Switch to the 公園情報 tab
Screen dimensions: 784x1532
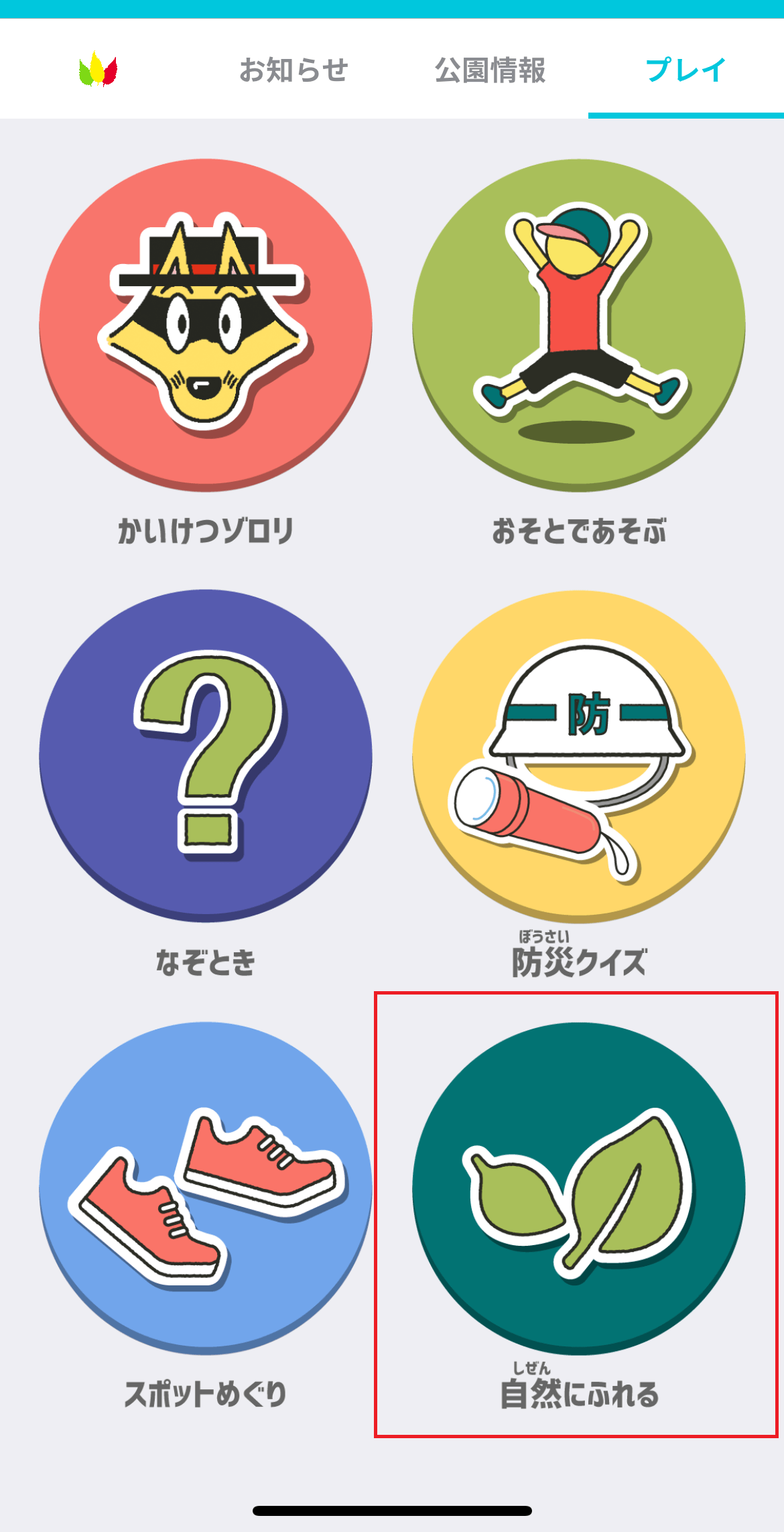pyautogui.click(x=490, y=70)
